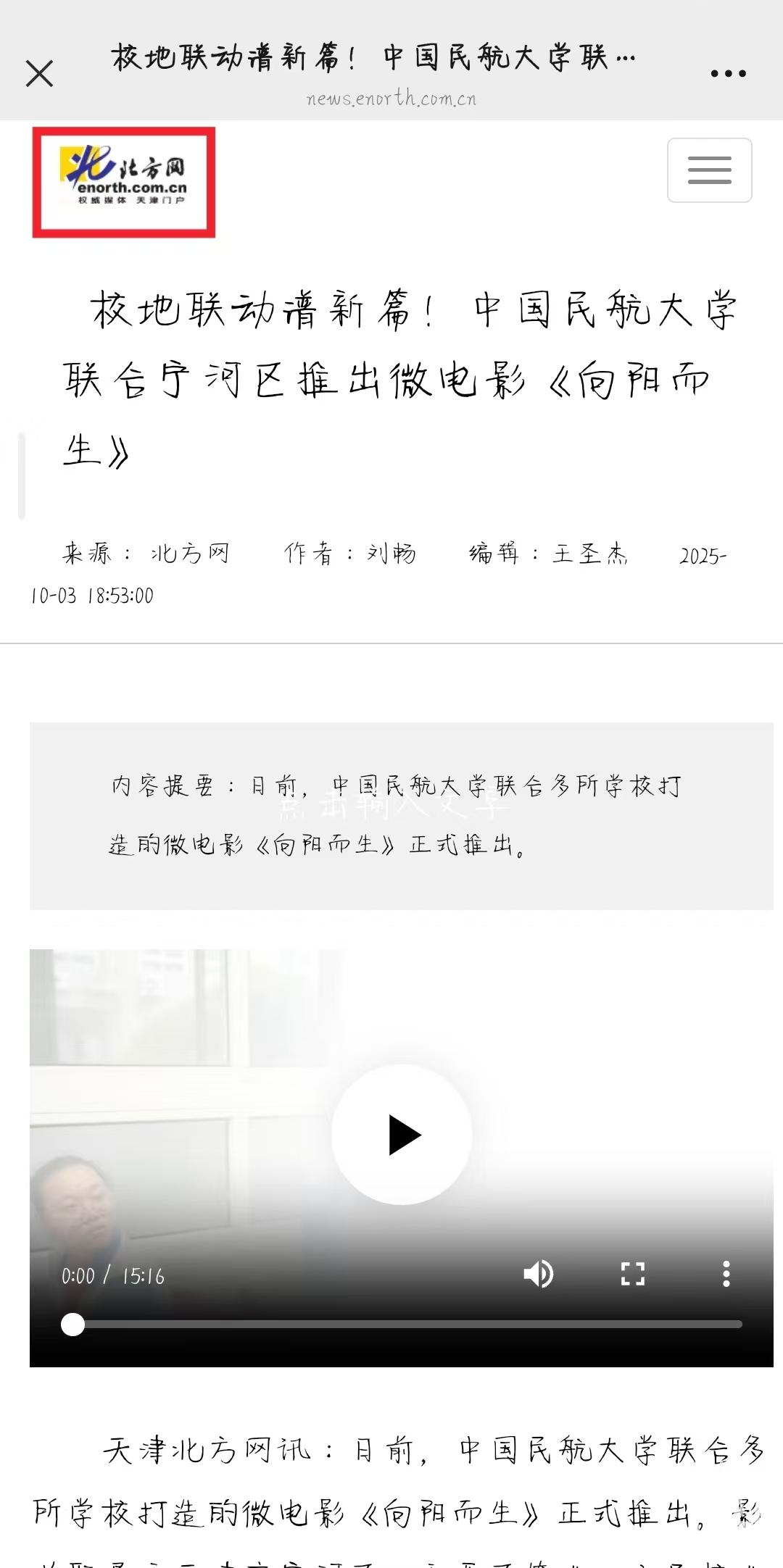This screenshot has height=1568, width=783.
Task: Close the in-app browser page
Action: point(39,73)
